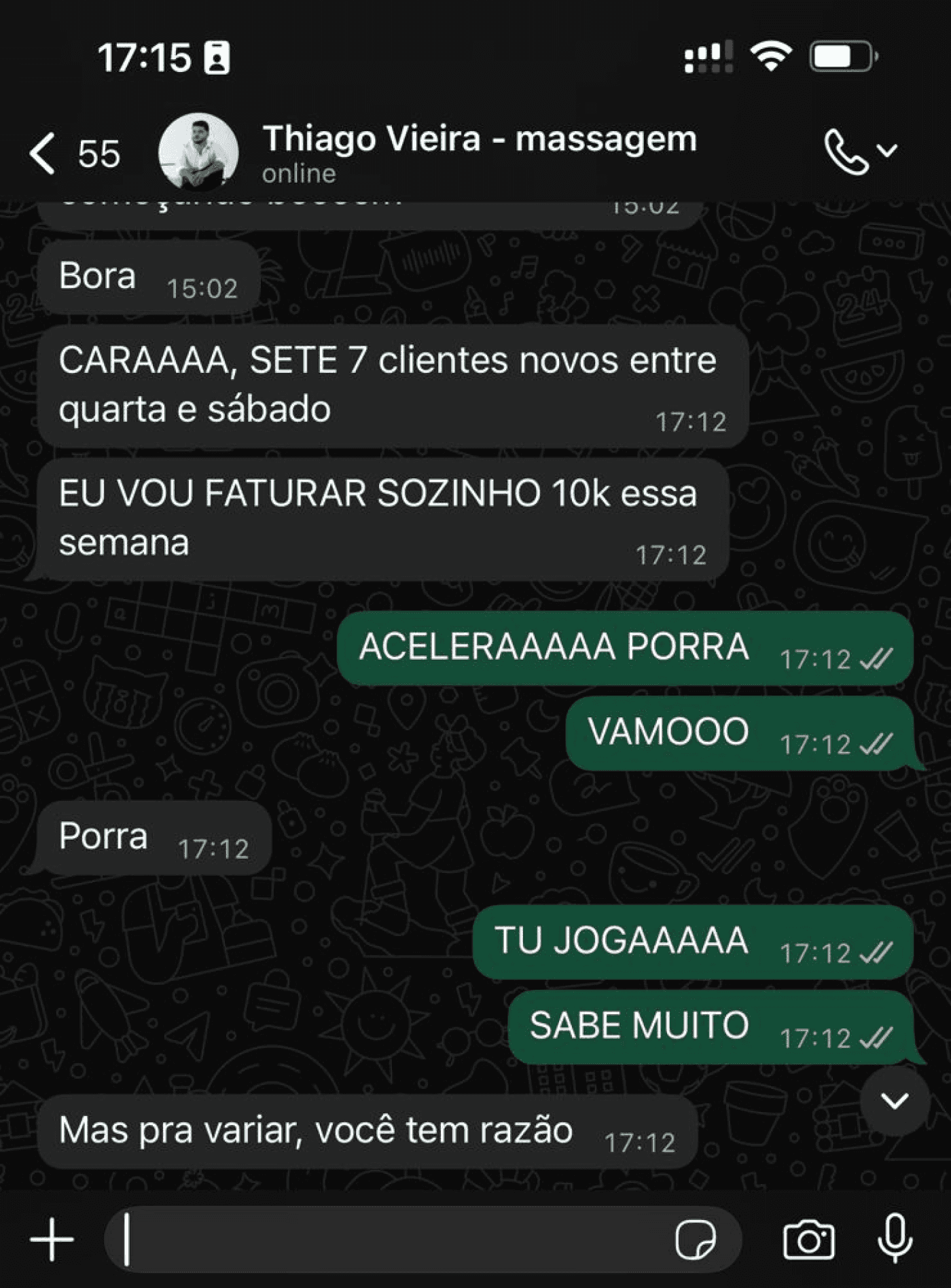Start a call with Thiago Vieira

click(x=846, y=151)
